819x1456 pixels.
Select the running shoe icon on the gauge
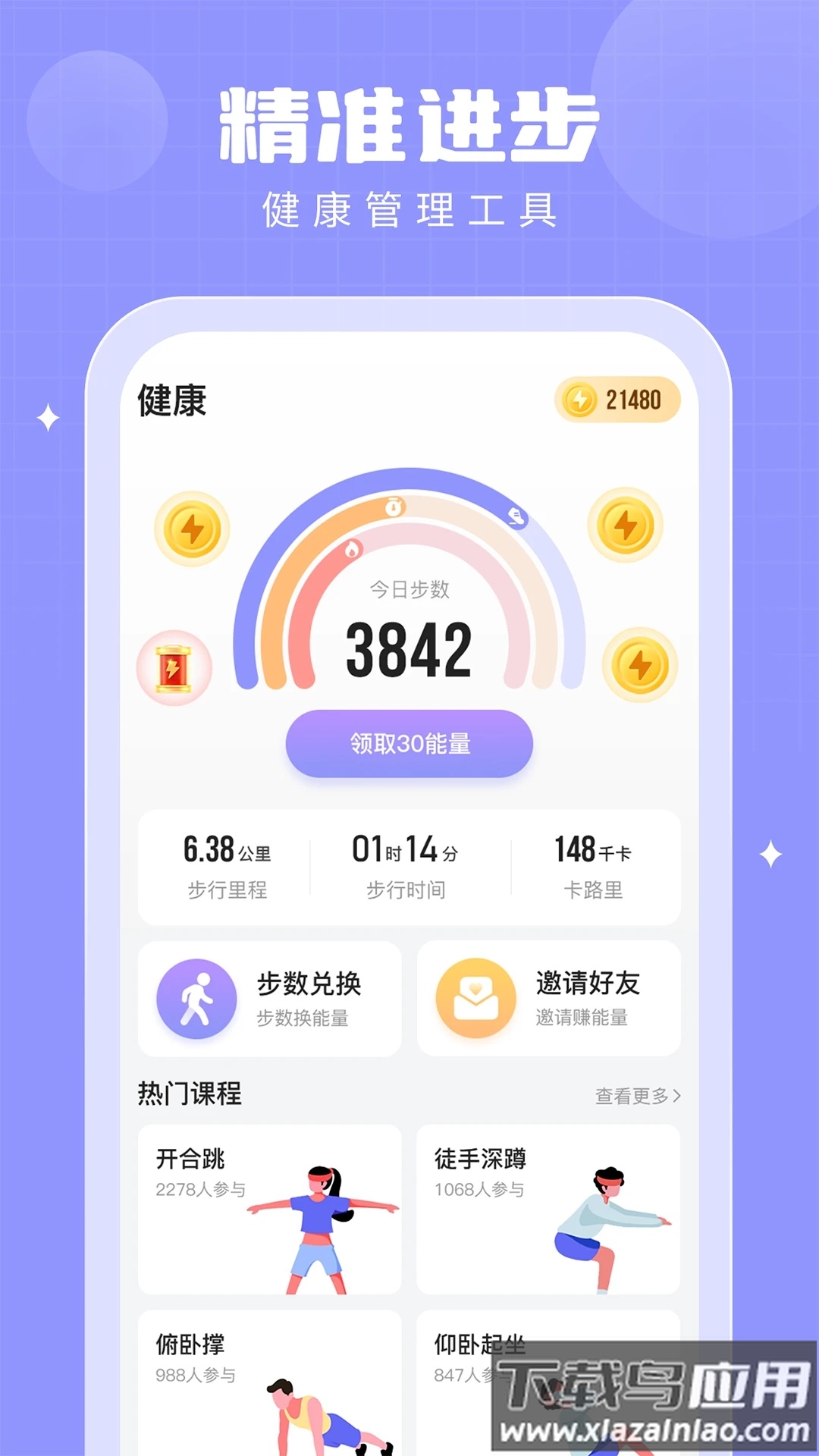pyautogui.click(x=516, y=516)
